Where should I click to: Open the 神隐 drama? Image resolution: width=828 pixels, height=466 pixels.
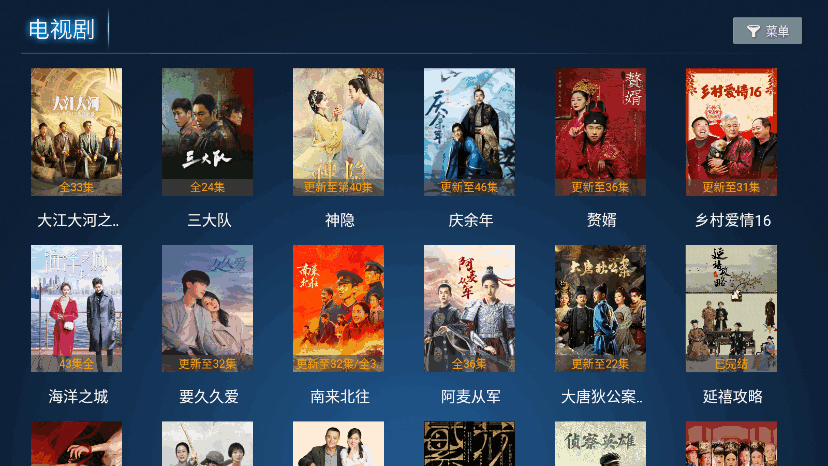(x=338, y=131)
